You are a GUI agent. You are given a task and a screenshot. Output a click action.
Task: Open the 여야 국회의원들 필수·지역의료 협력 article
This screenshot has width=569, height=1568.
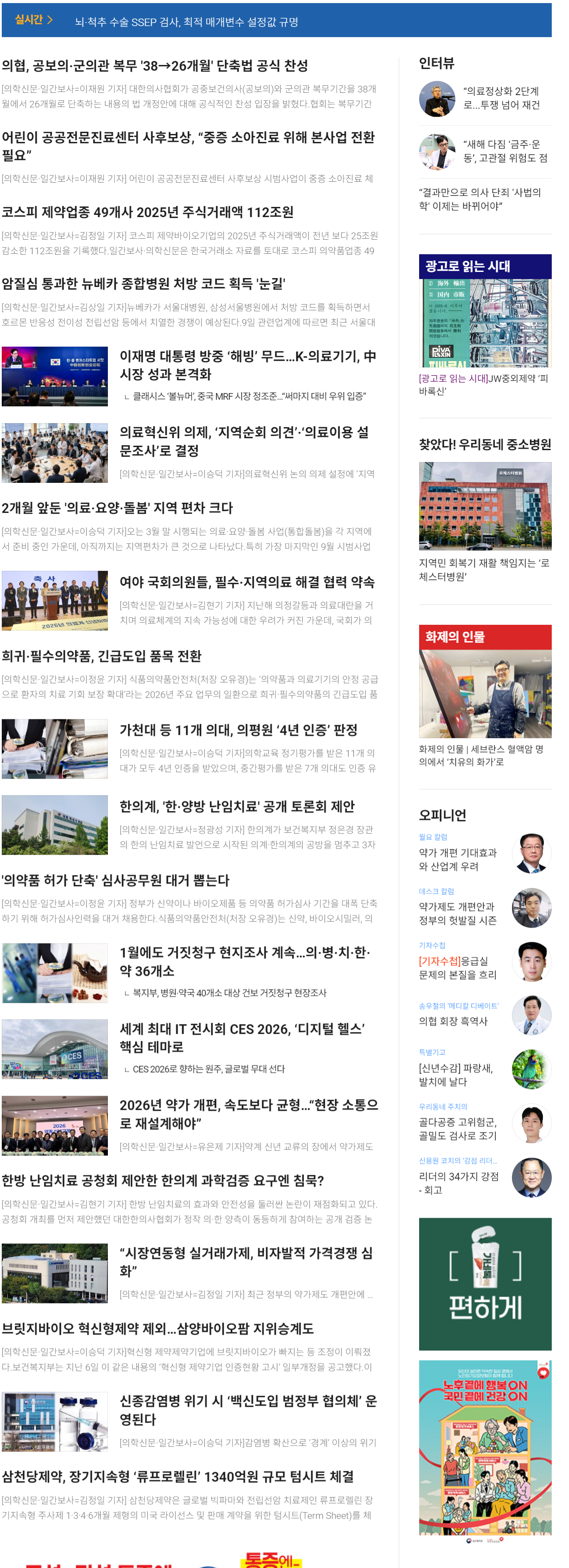pyautogui.click(x=246, y=582)
